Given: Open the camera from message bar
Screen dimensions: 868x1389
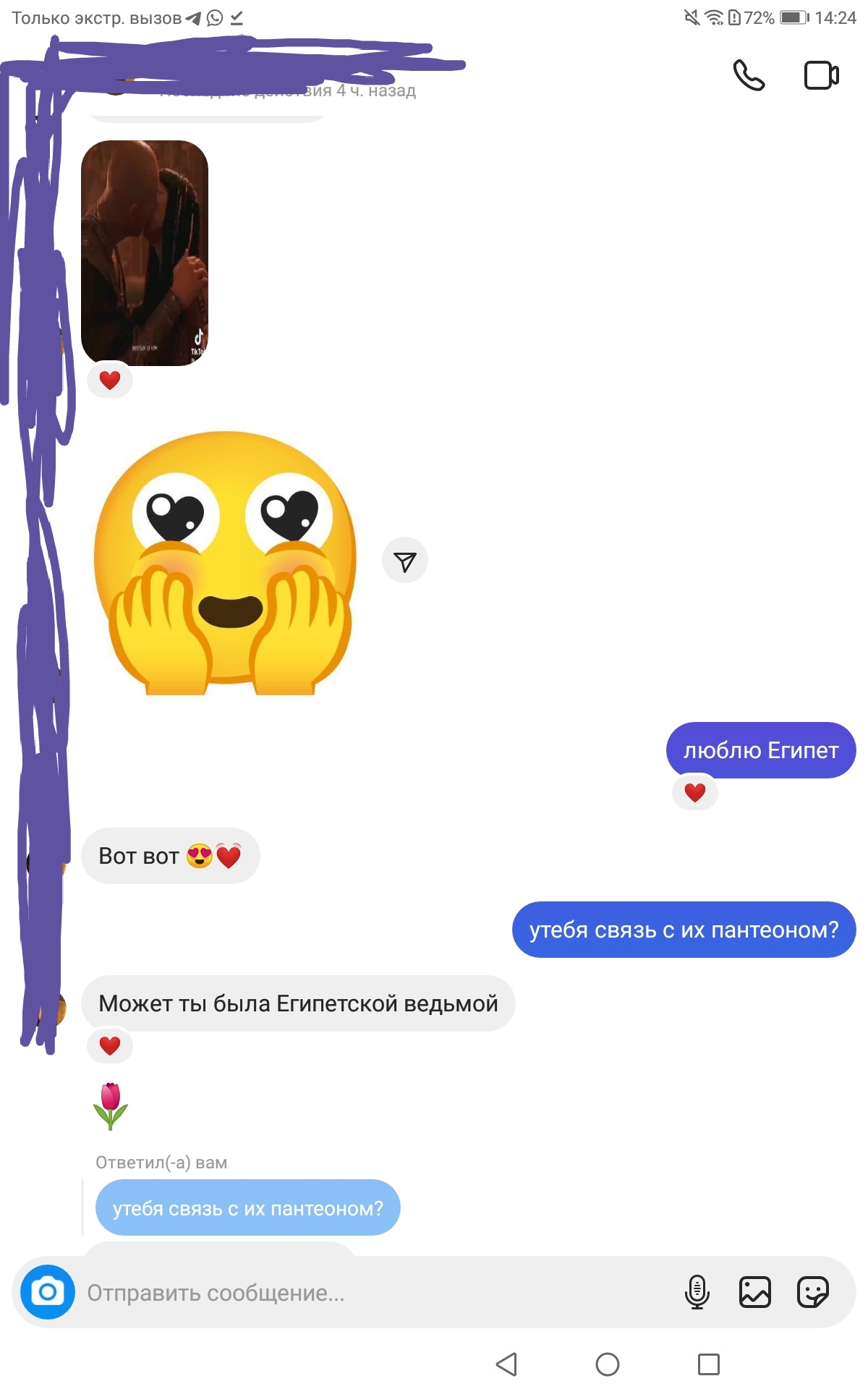Looking at the screenshot, I should [x=48, y=1291].
